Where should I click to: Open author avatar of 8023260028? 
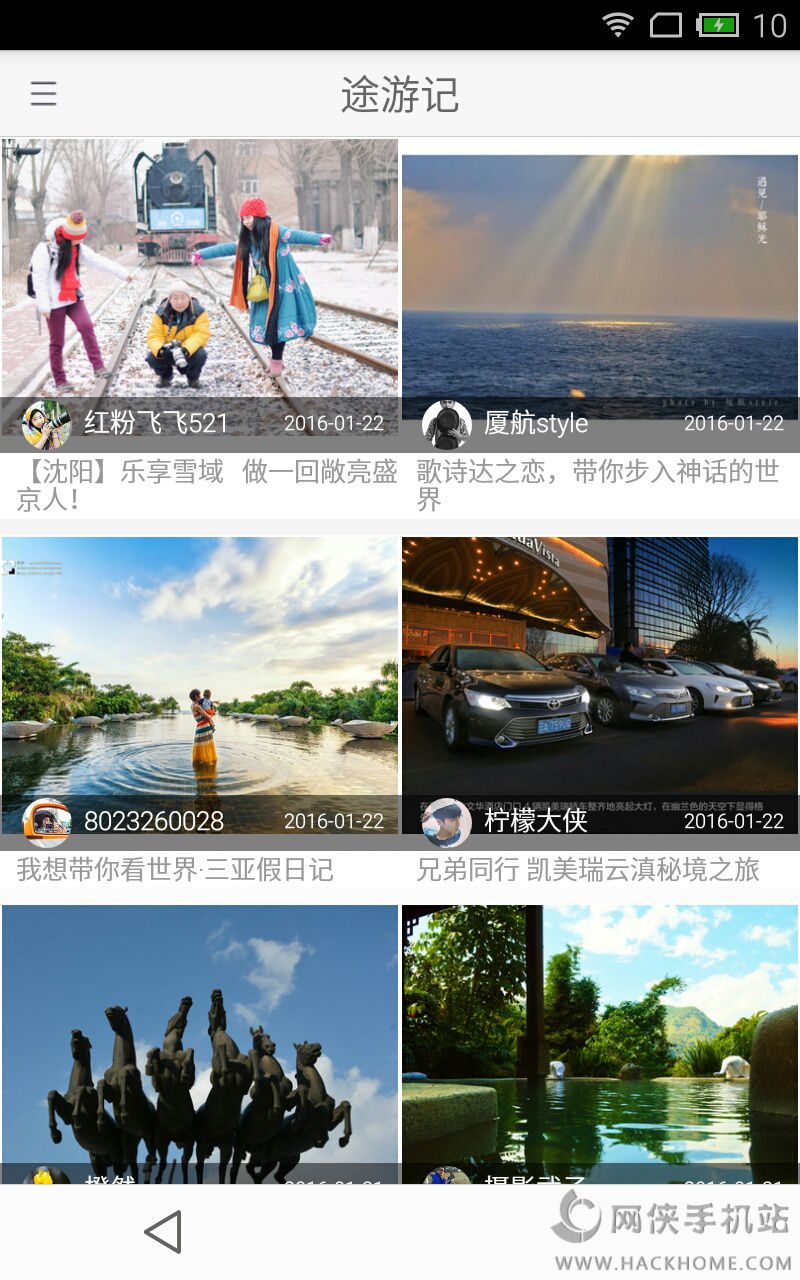pos(46,822)
